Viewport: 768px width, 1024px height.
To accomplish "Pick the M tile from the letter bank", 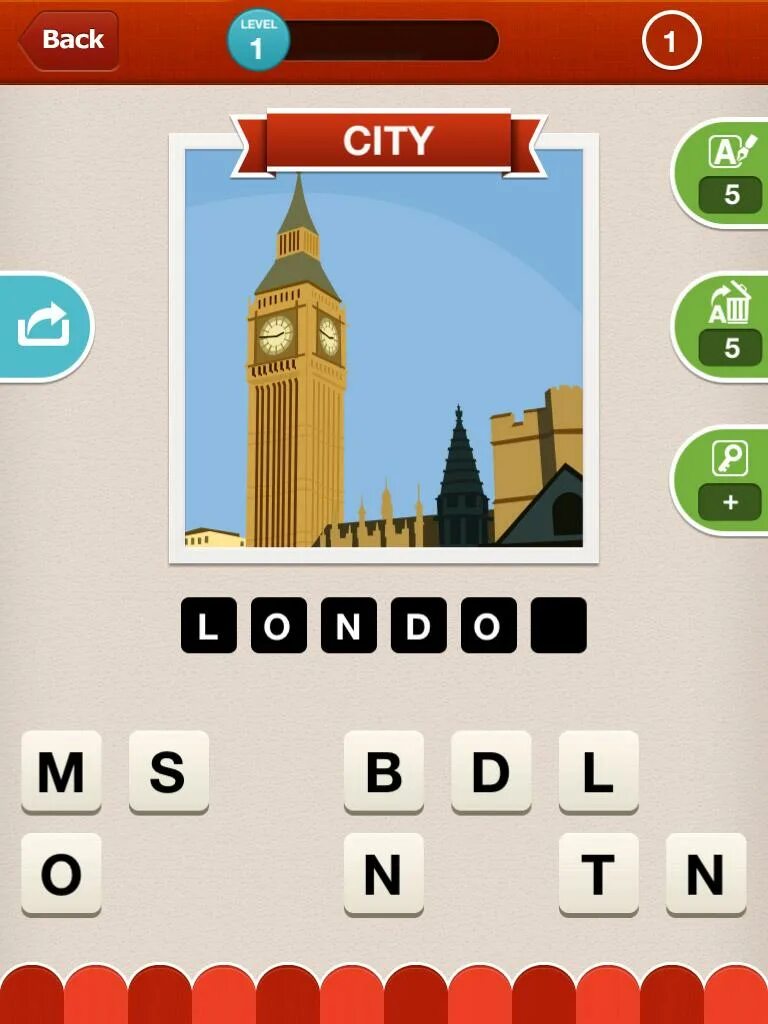I will pyautogui.click(x=61, y=771).
